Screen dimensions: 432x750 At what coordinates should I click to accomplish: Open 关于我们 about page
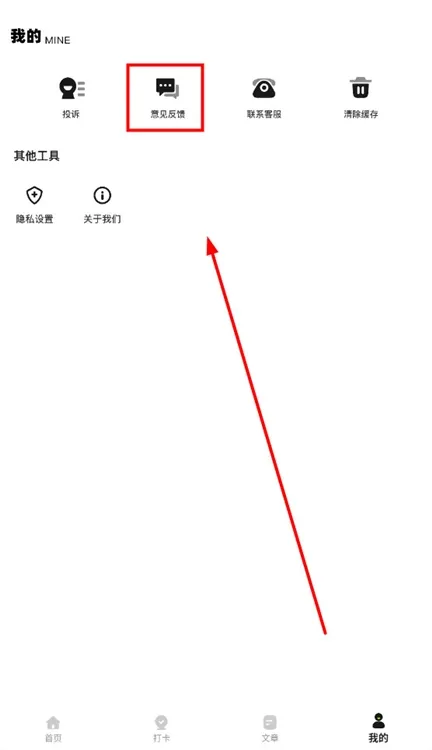pyautogui.click(x=102, y=205)
